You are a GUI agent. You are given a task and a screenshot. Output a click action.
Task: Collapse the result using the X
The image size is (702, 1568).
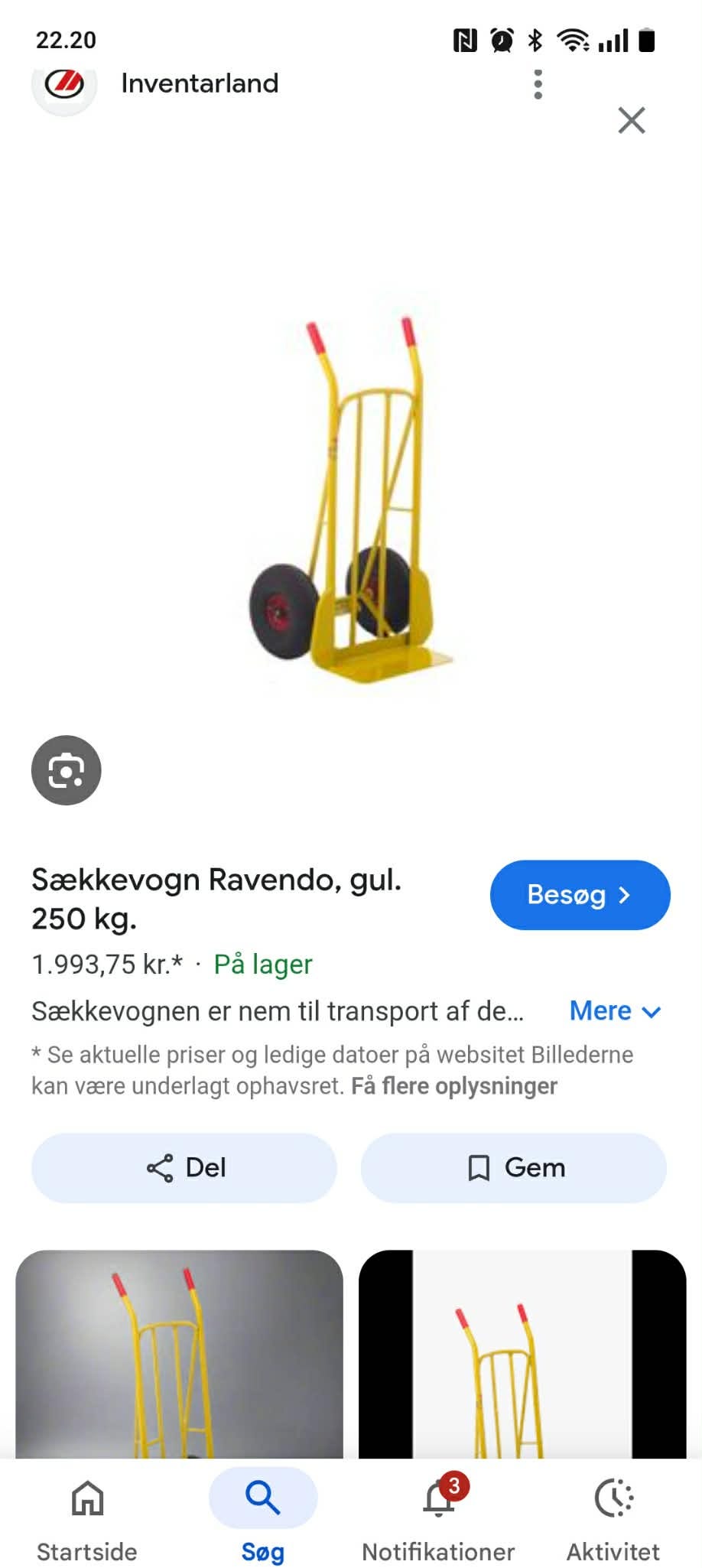coord(632,120)
